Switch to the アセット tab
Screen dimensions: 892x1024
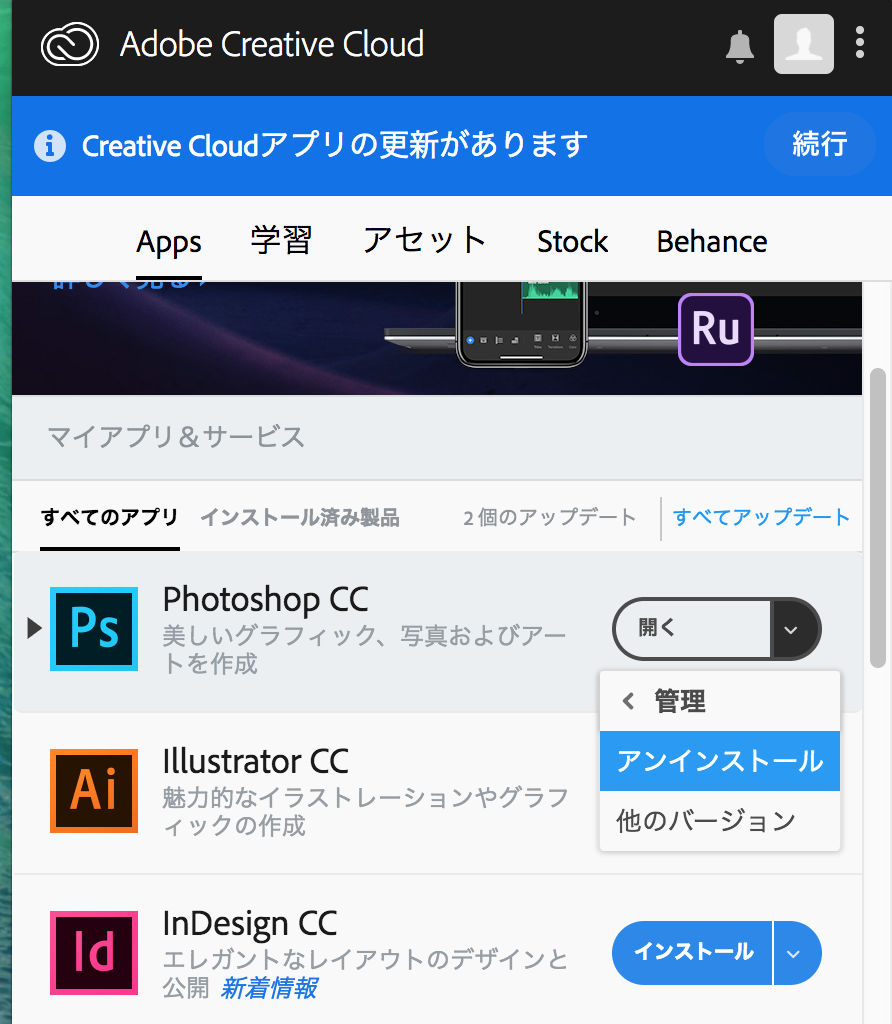pos(424,241)
